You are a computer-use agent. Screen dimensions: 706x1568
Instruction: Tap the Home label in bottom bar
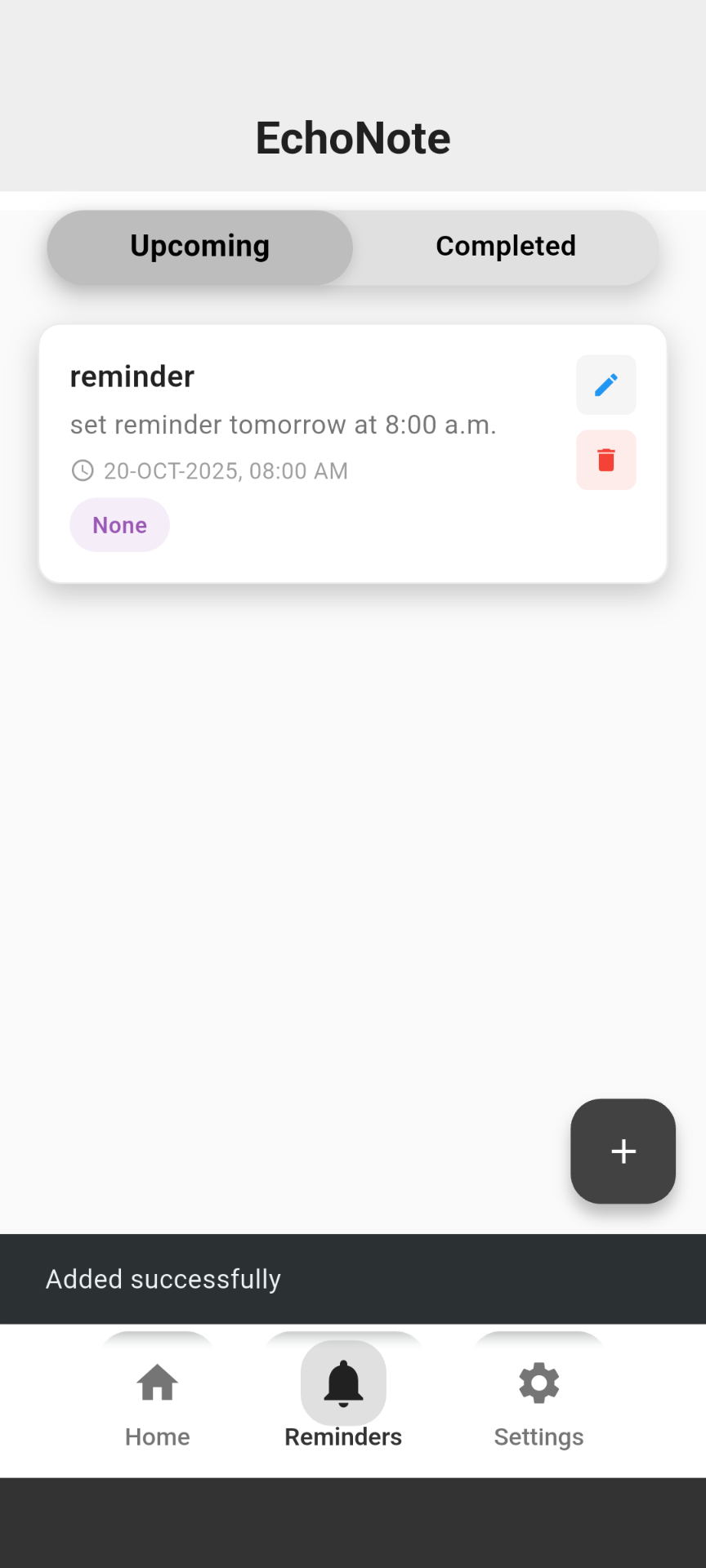click(157, 1437)
